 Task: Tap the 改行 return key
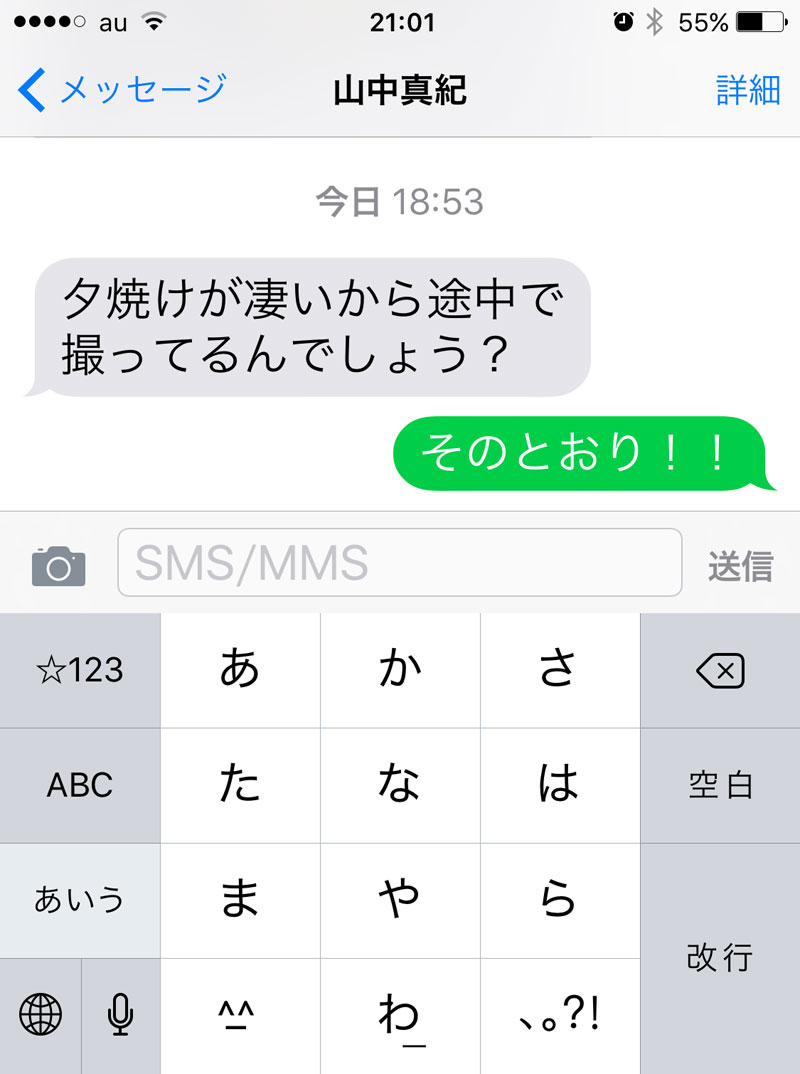(720, 958)
